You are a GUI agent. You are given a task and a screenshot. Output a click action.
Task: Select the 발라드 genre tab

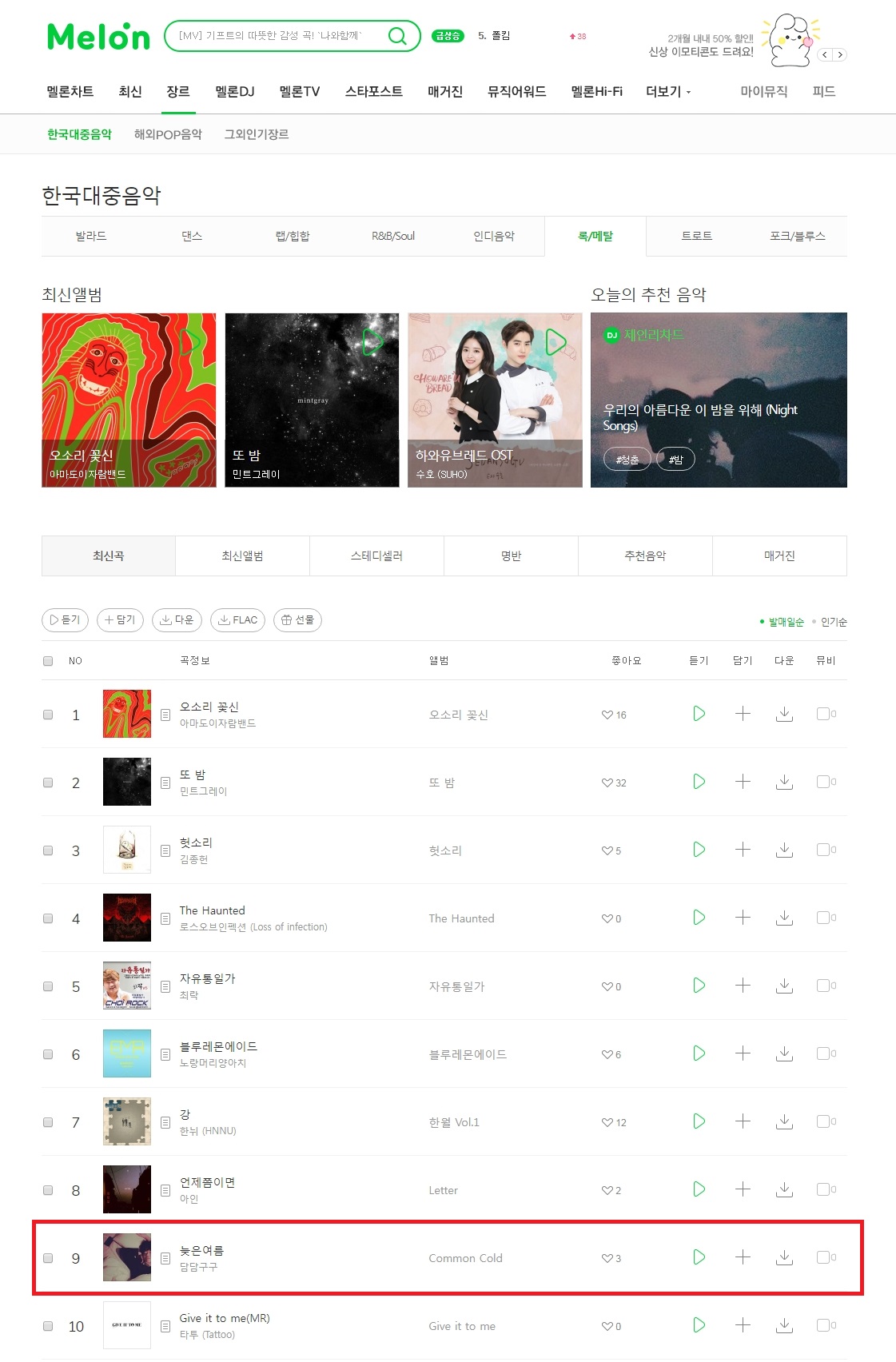pos(91,236)
